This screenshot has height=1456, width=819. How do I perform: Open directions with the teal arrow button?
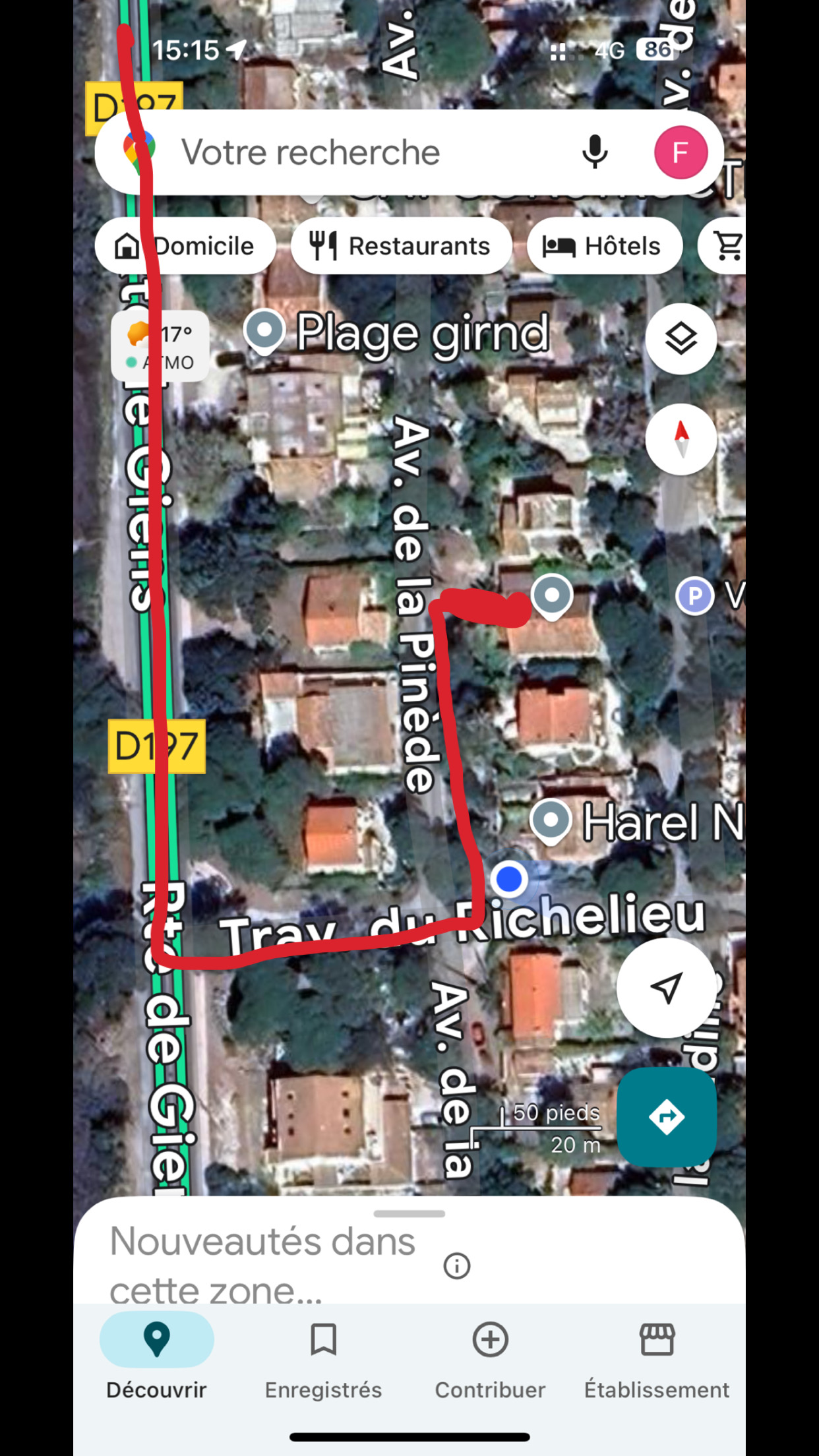point(666,1117)
